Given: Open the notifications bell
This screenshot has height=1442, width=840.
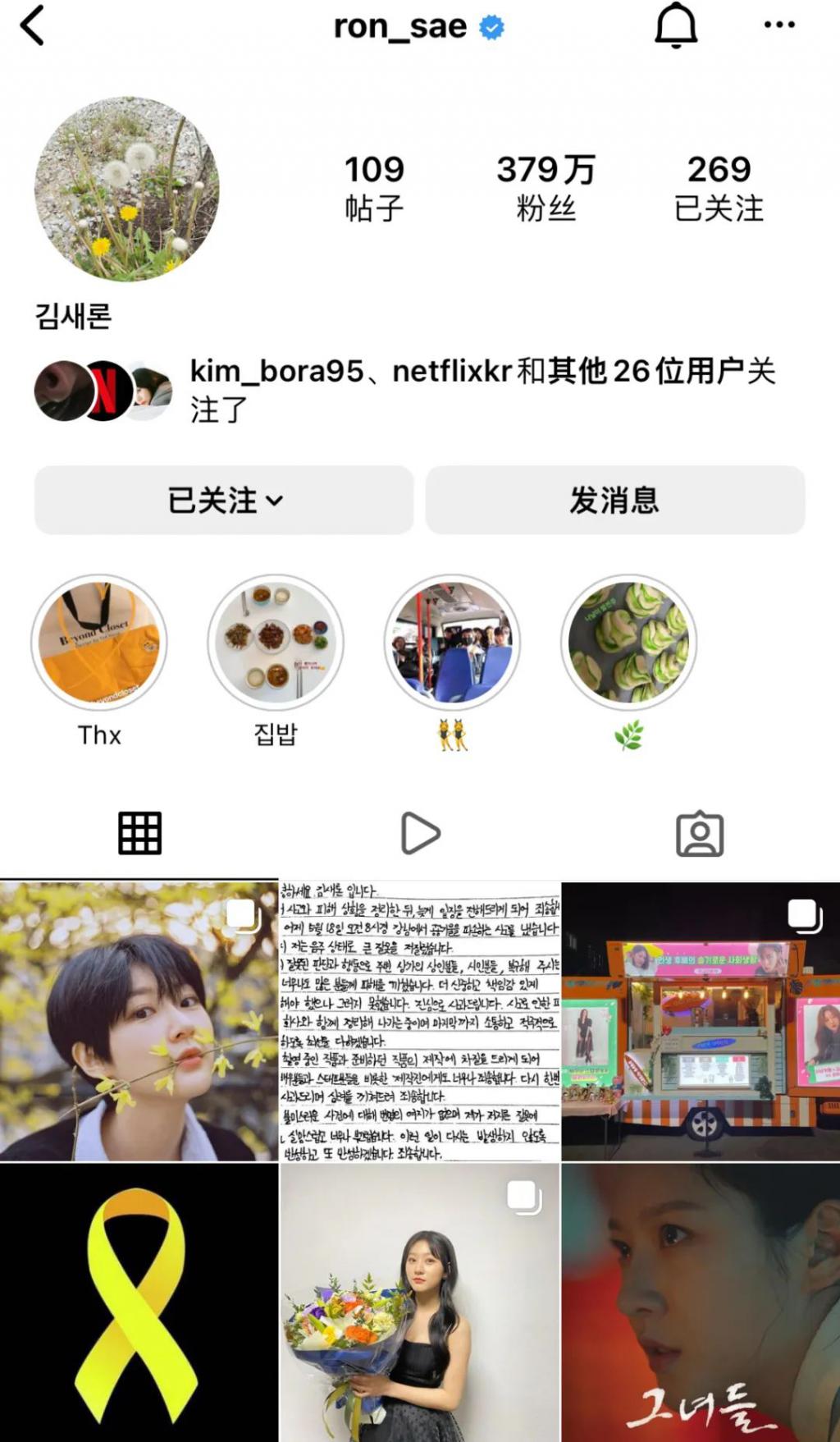Looking at the screenshot, I should pyautogui.click(x=676, y=25).
